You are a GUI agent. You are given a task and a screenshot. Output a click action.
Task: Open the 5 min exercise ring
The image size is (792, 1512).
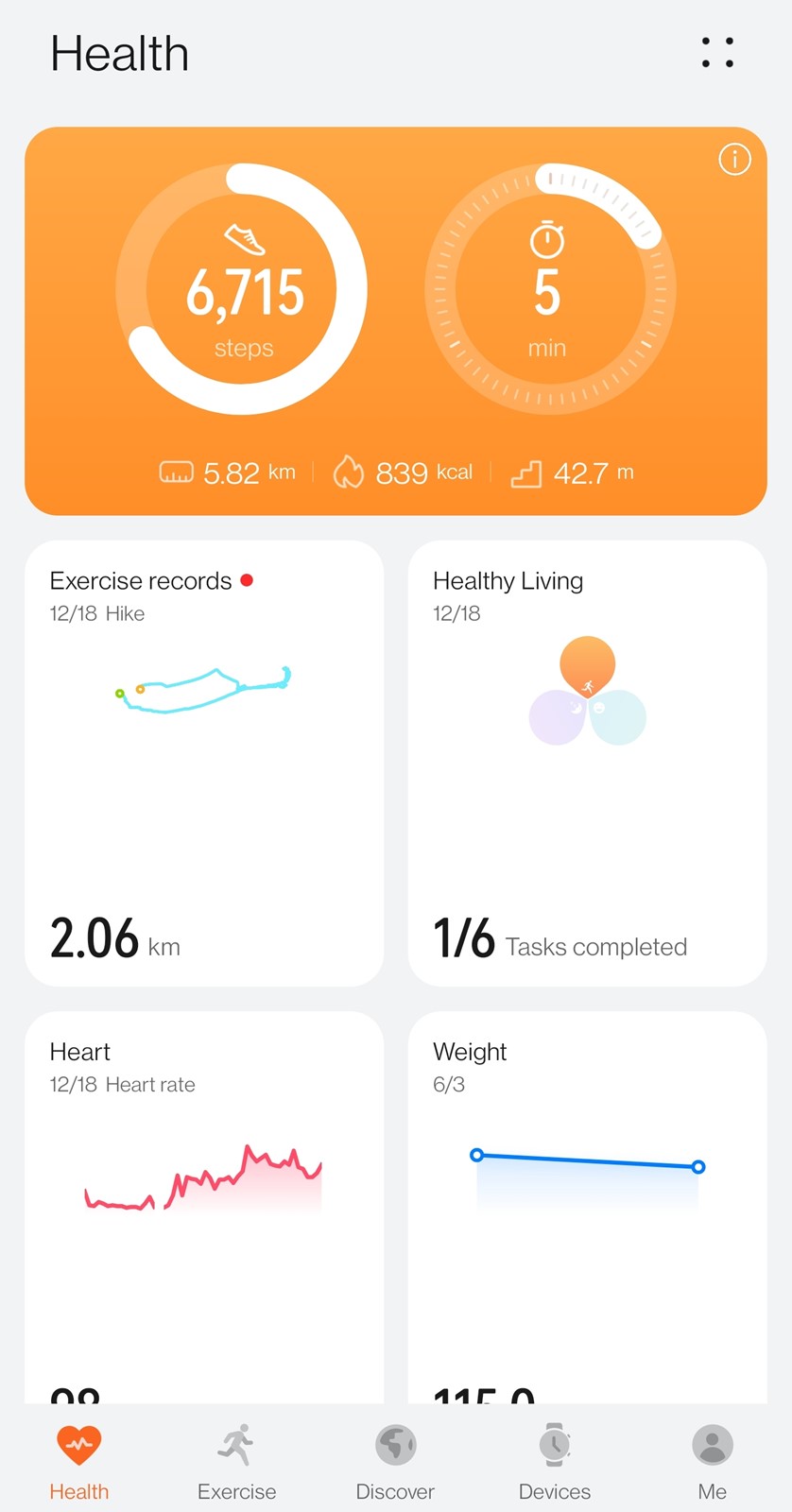pyautogui.click(x=549, y=289)
